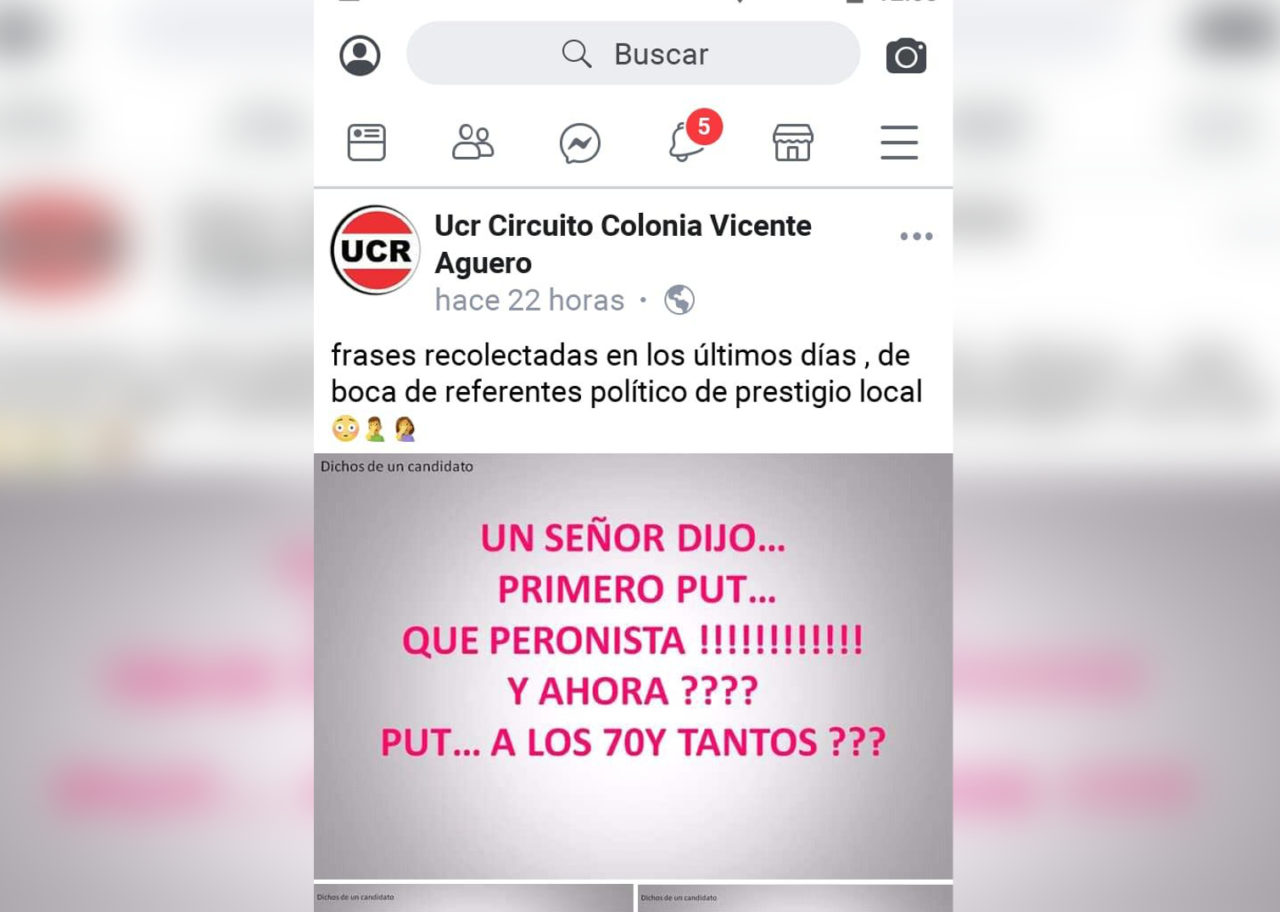Viewport: 1280px width, 912px height.
Task: Open the camera icon
Action: [x=906, y=56]
